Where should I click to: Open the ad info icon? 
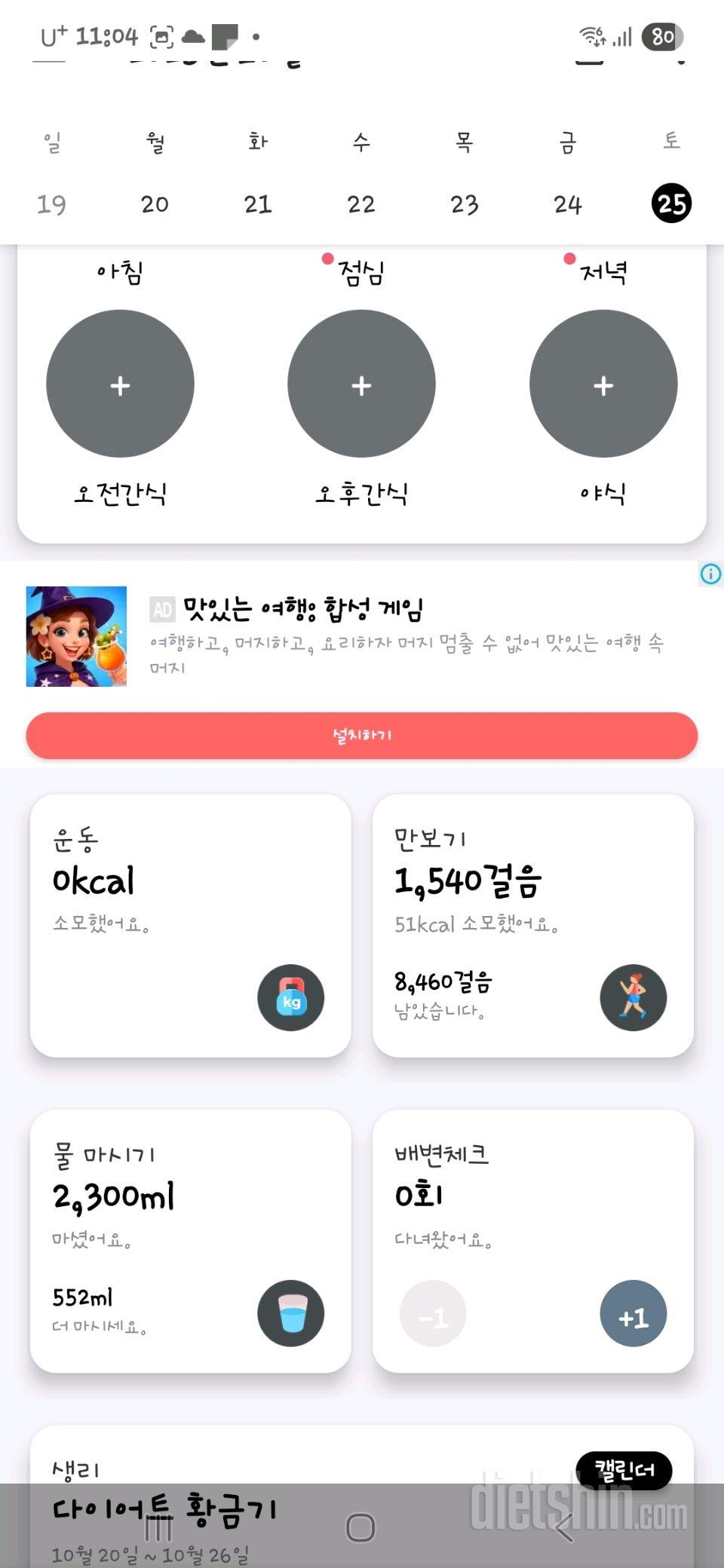pyautogui.click(x=710, y=574)
